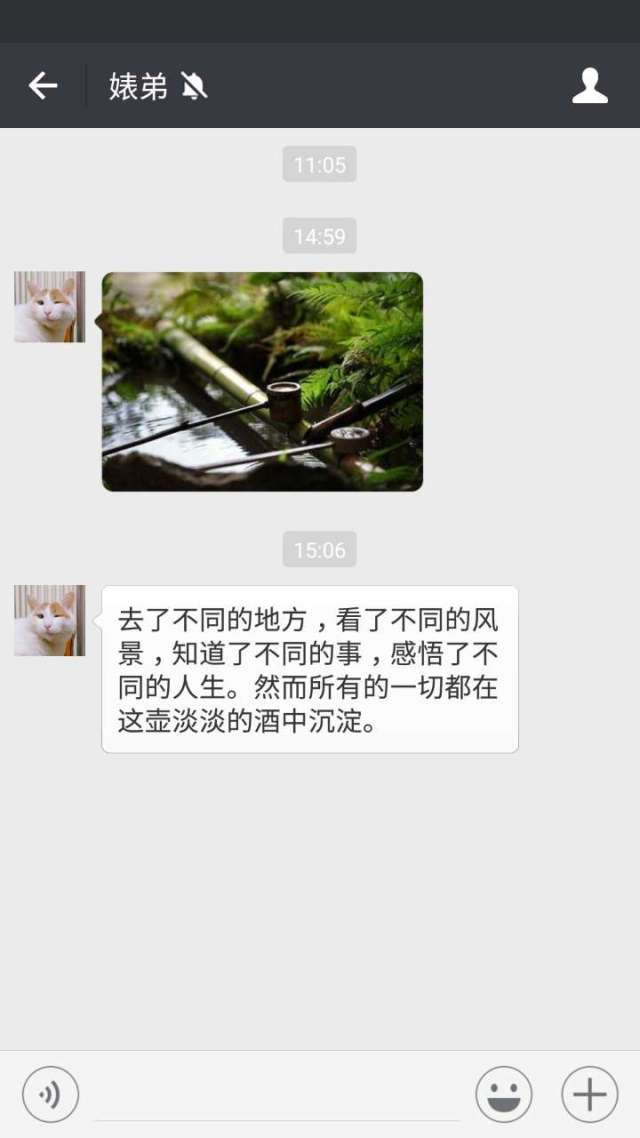Open sender's cat avatar beside the text message
640x1138 pixels.
[49, 621]
